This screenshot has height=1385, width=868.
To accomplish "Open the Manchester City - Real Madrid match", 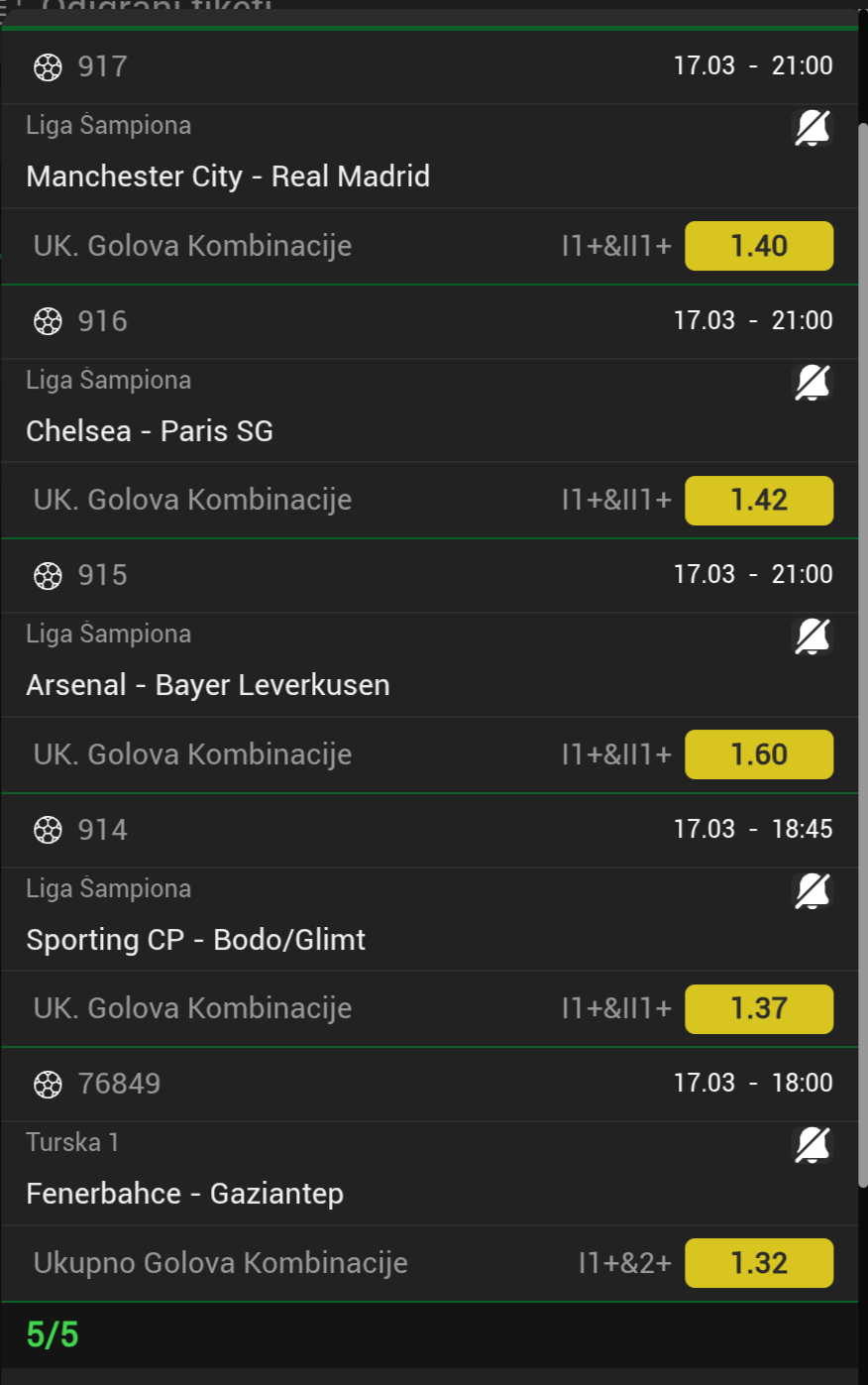I will coord(228,176).
